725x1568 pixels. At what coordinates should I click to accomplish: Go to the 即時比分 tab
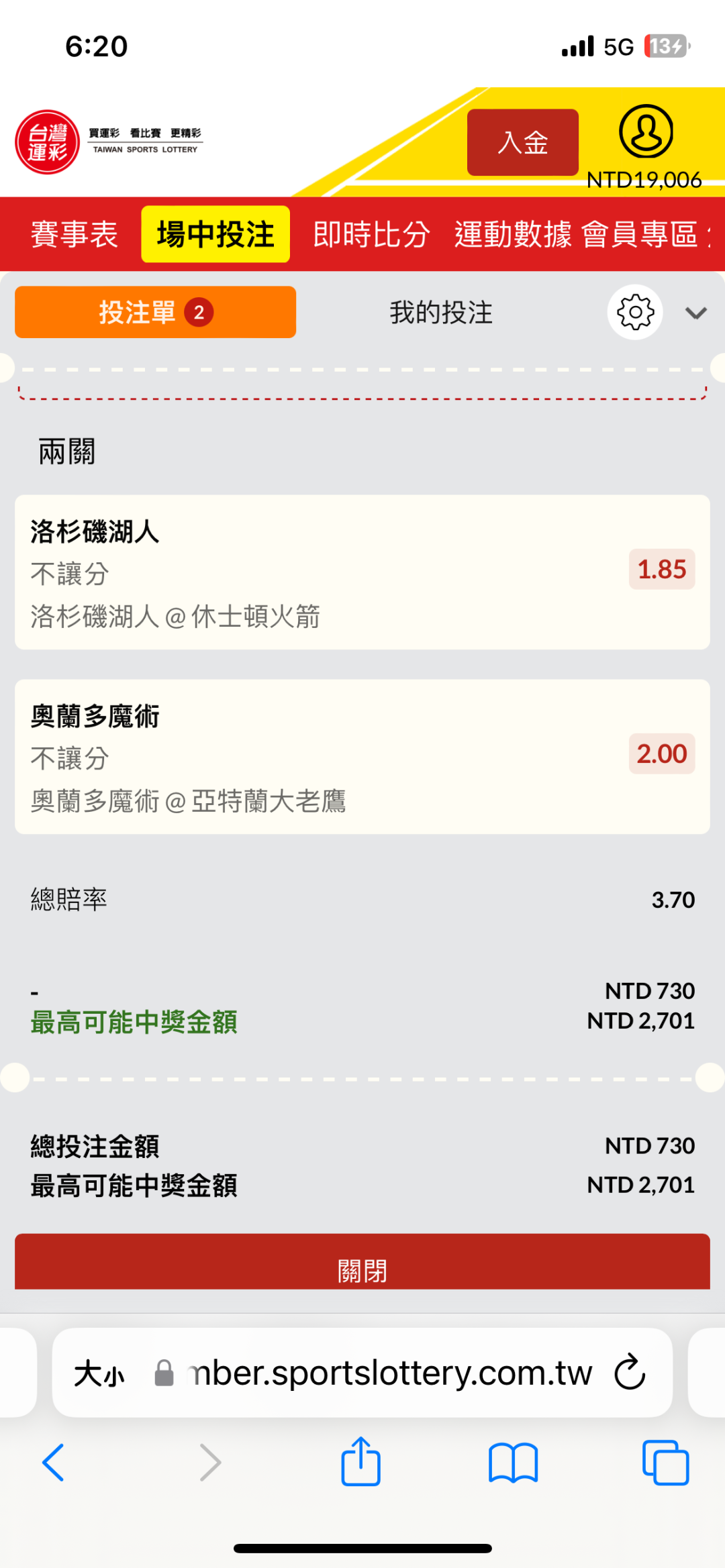pyautogui.click(x=371, y=234)
